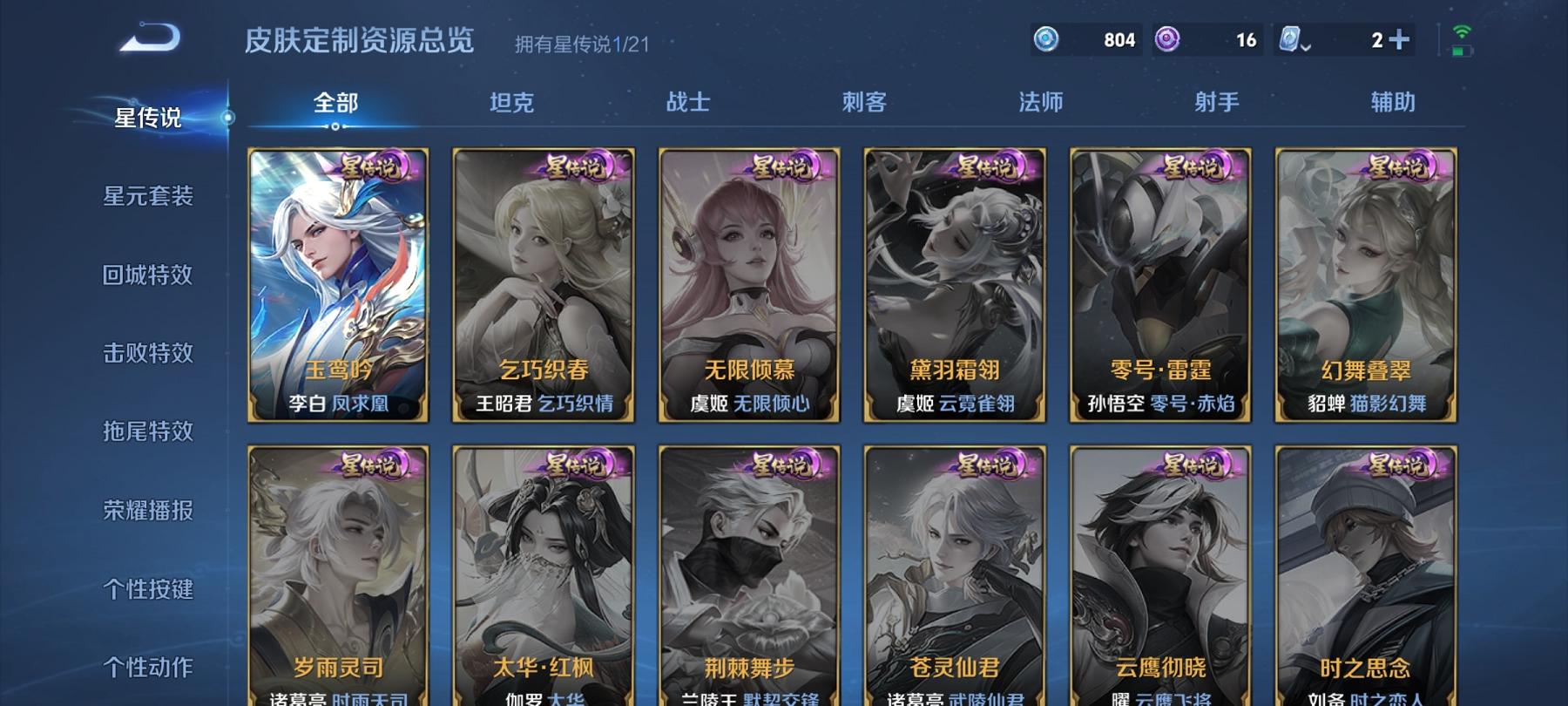
Task: Switch to the 刺客 tab
Action: tap(864, 103)
